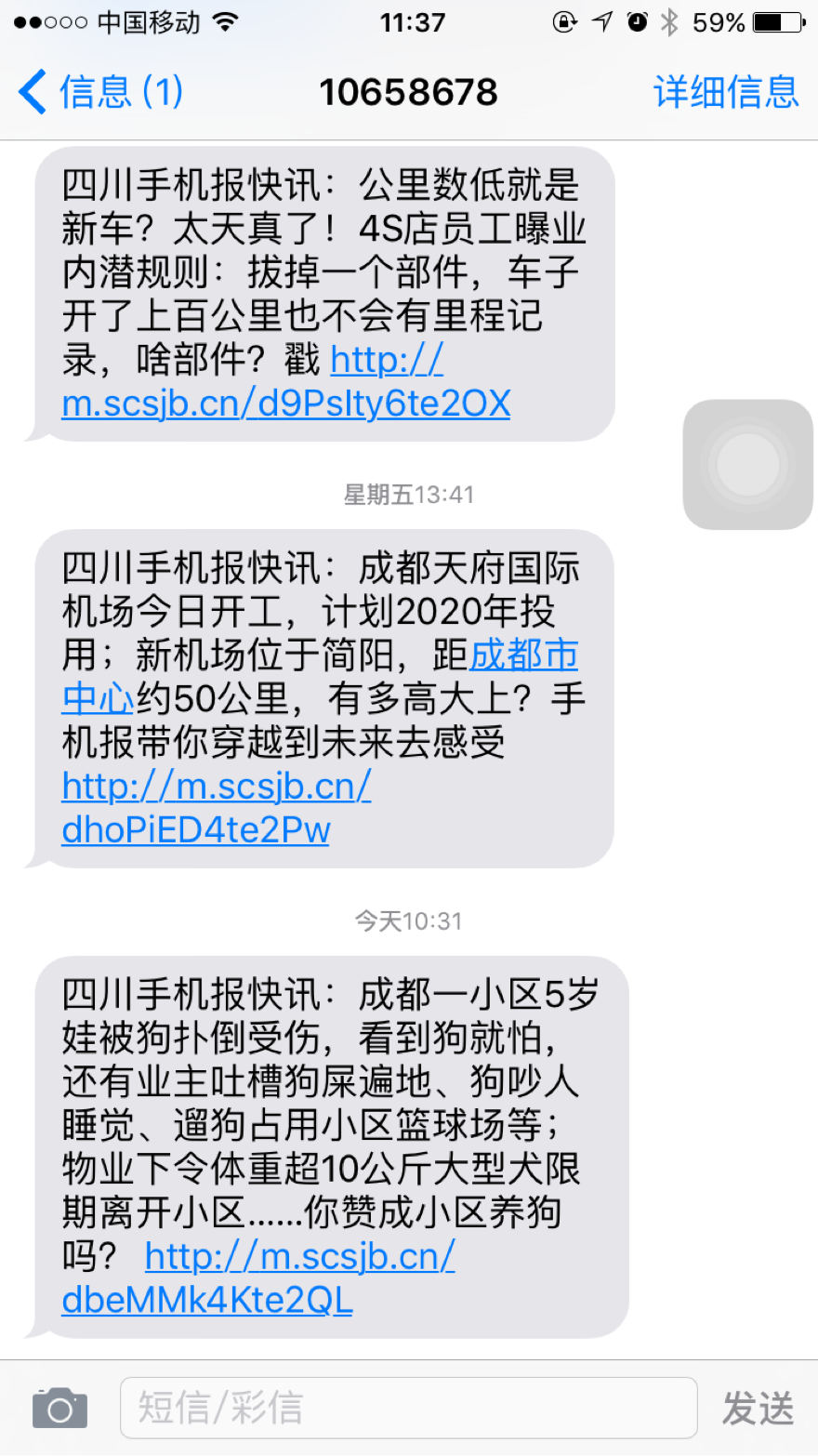
Task: Tap the AssistiveTouch floating button
Action: pos(748,465)
